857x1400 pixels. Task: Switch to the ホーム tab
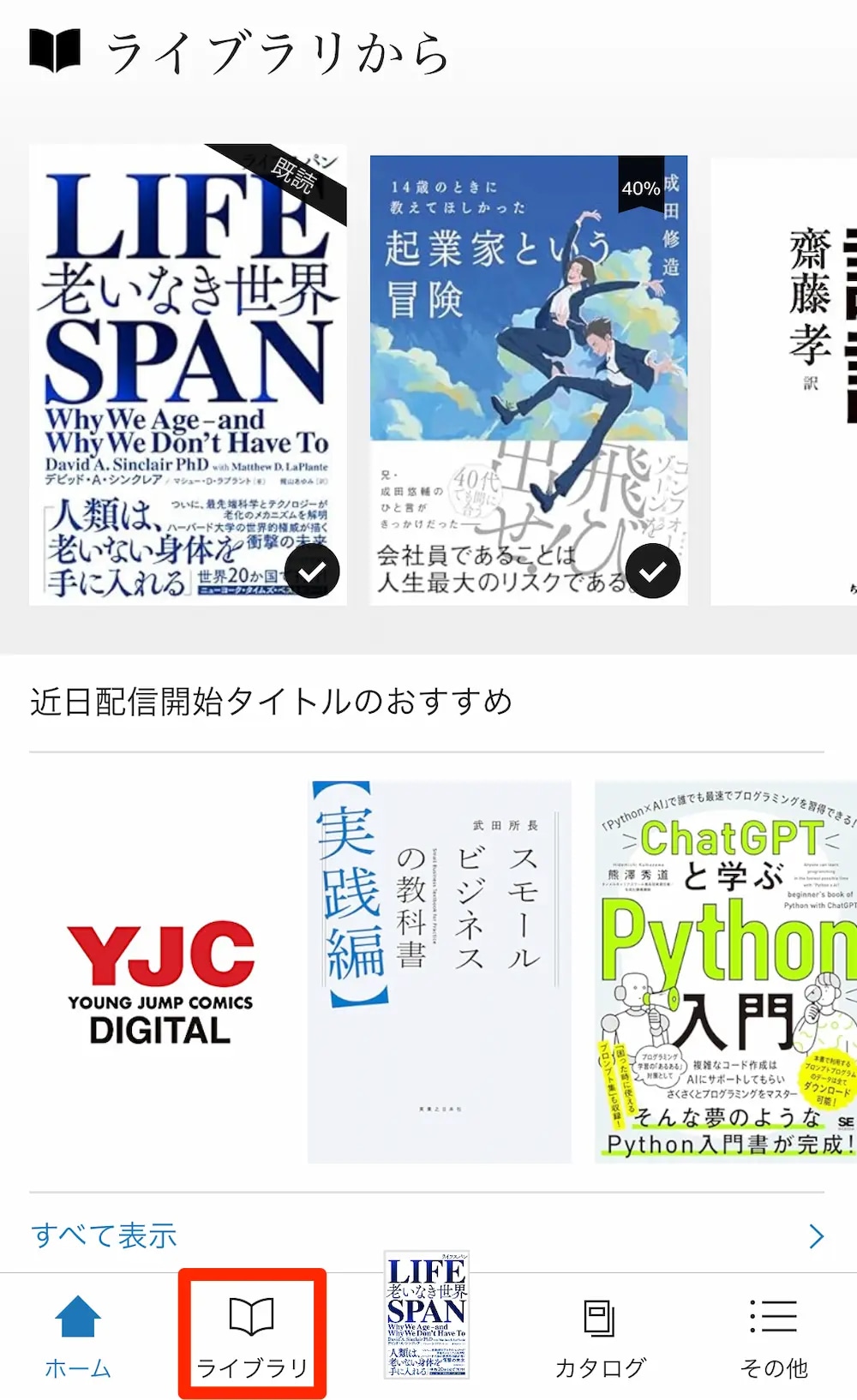(78, 1336)
